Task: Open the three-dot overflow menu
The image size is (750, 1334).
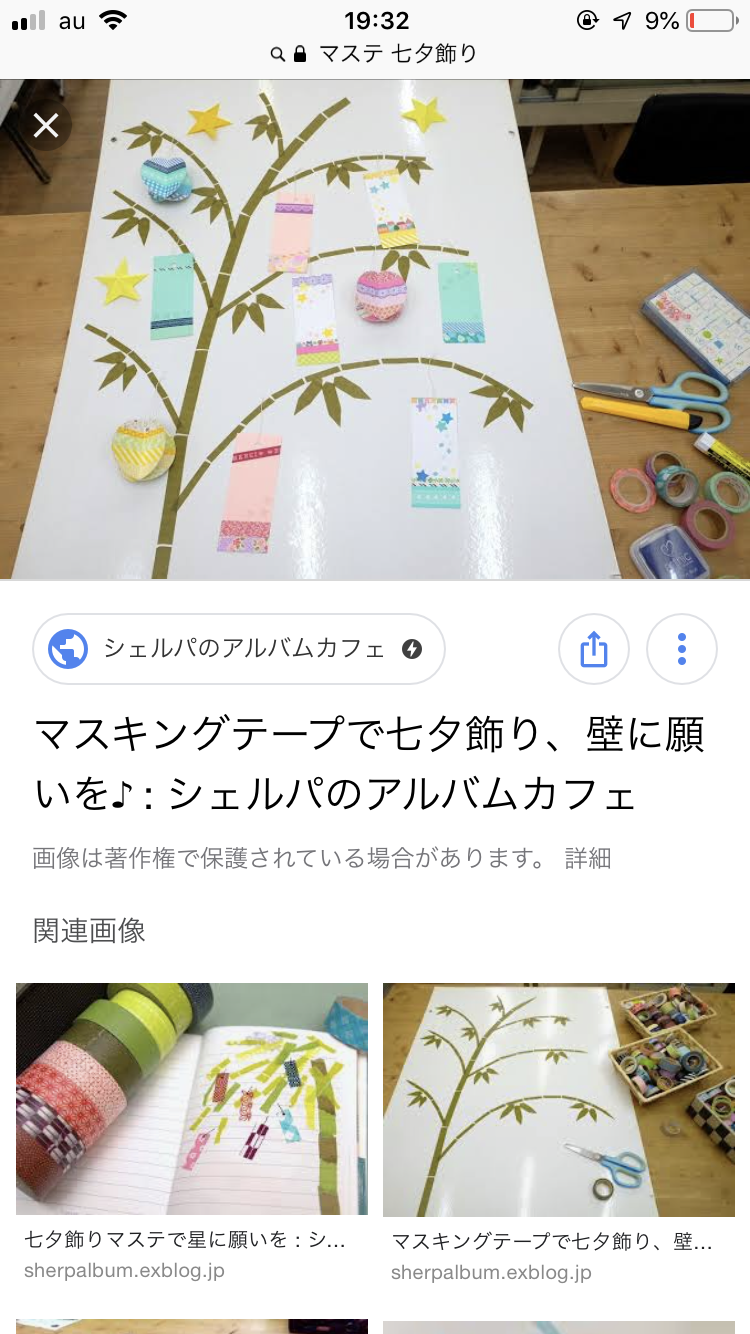Action: pyautogui.click(x=681, y=649)
